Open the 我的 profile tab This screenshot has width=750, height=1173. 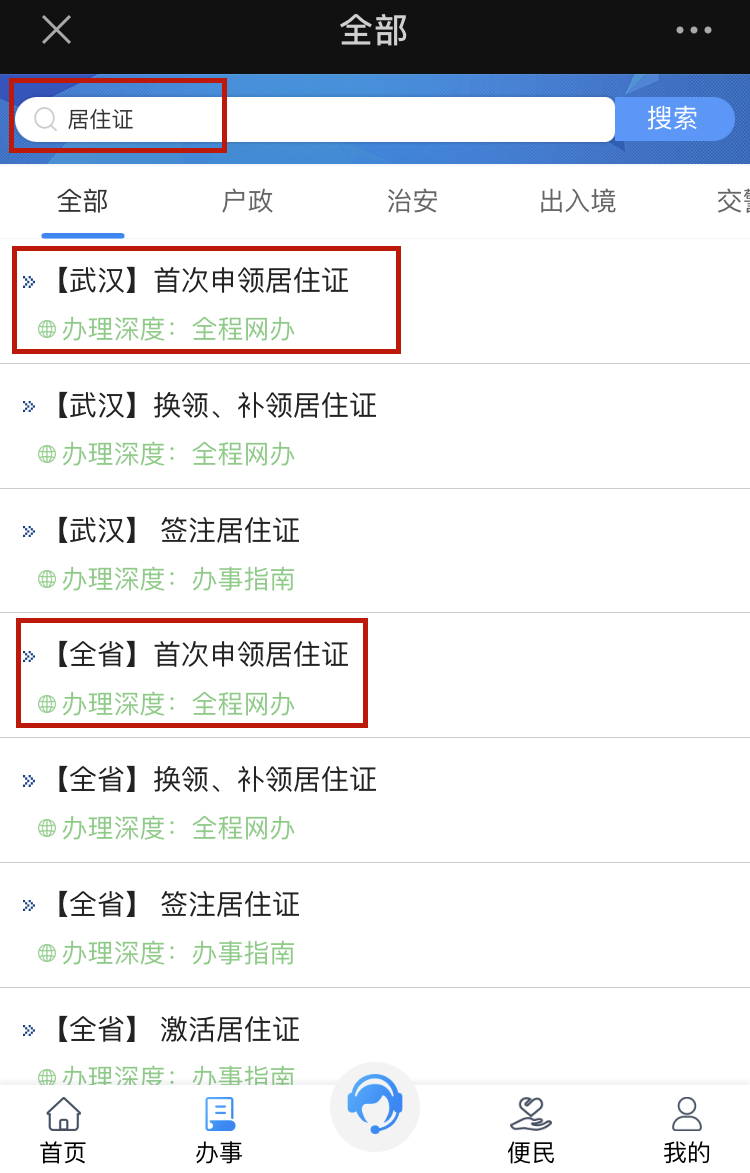click(x=686, y=1130)
